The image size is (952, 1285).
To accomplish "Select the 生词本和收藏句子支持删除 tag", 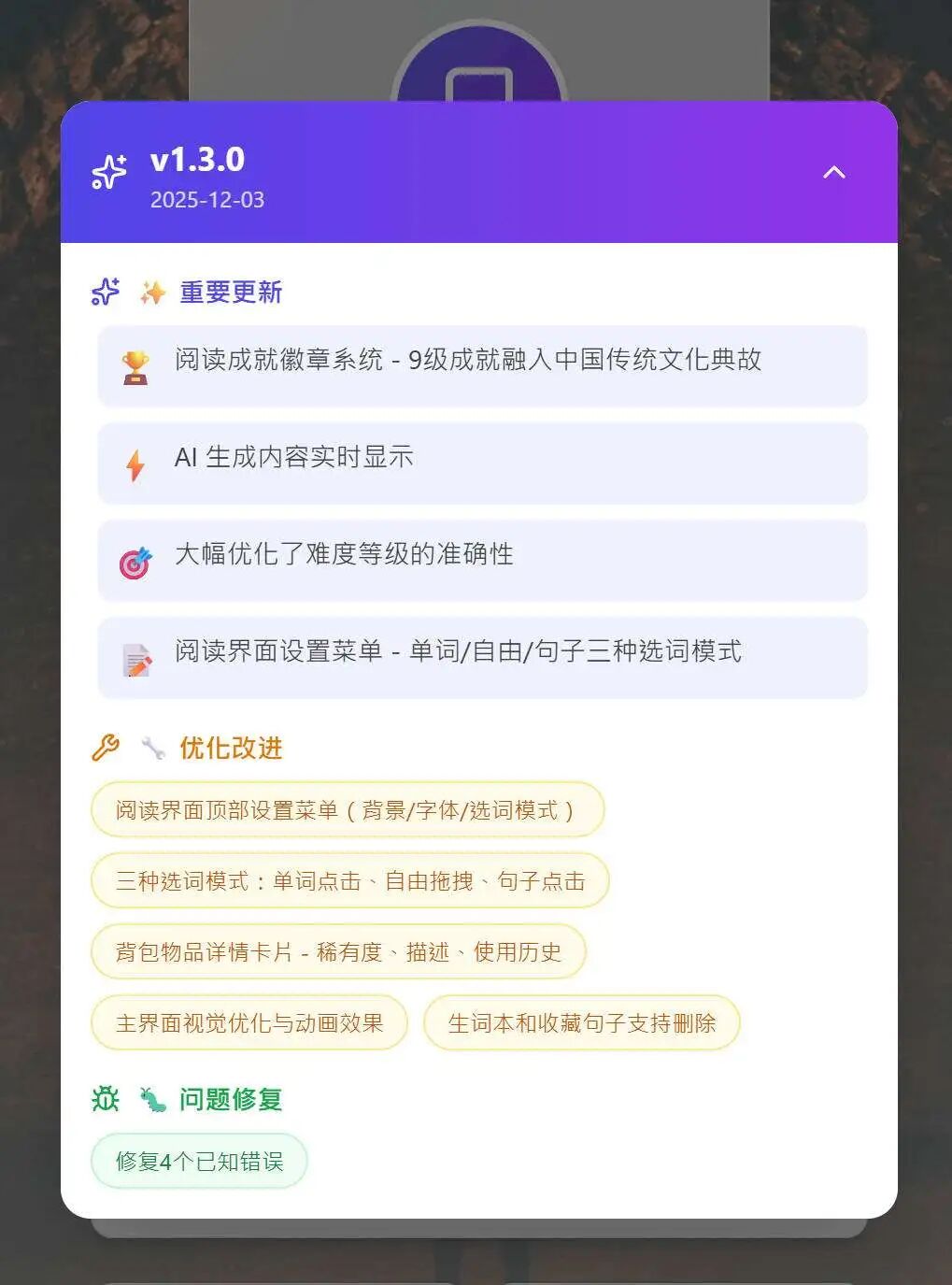I will (x=581, y=1023).
